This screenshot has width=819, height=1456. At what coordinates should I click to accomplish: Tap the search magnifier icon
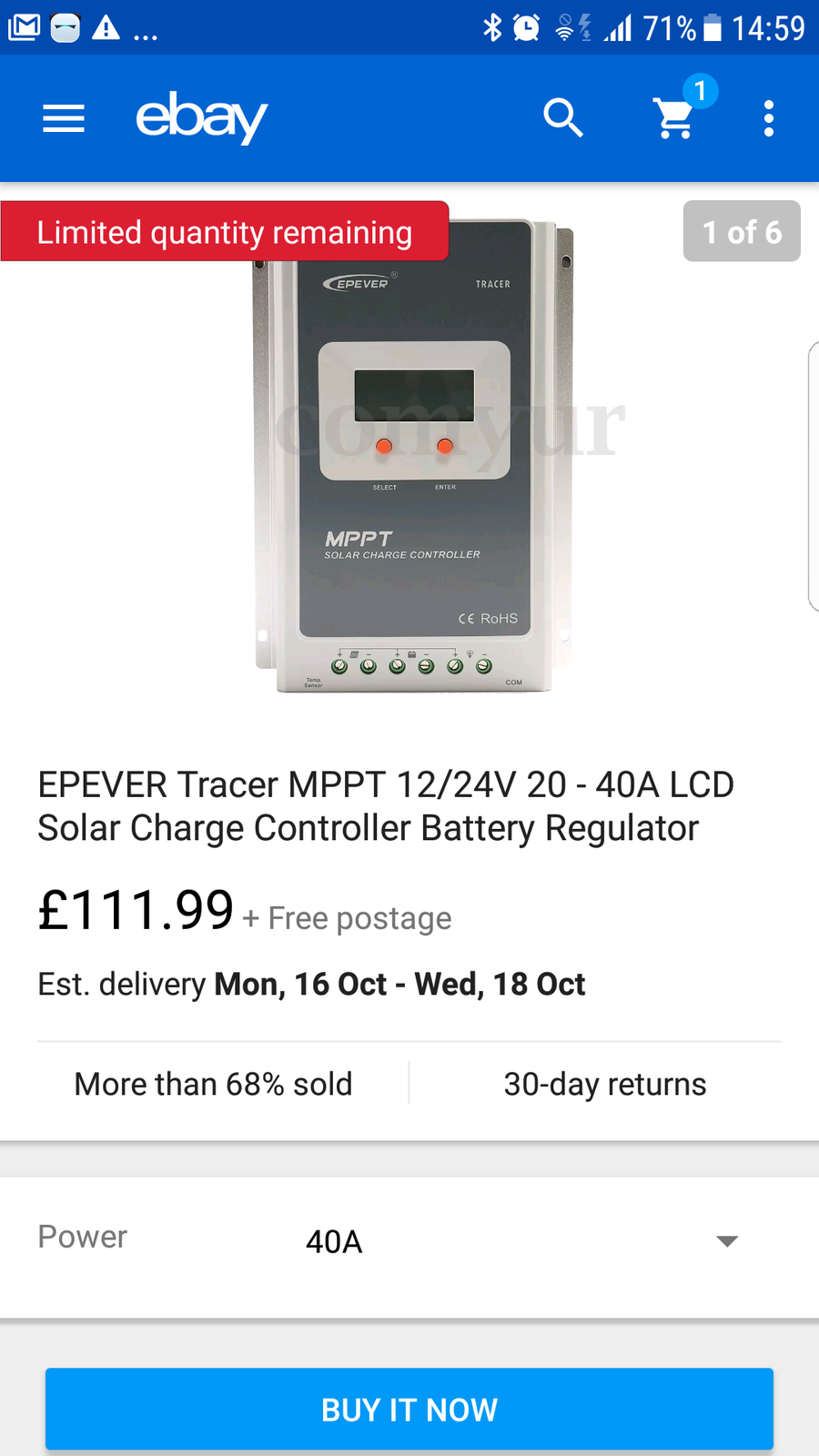tap(563, 118)
